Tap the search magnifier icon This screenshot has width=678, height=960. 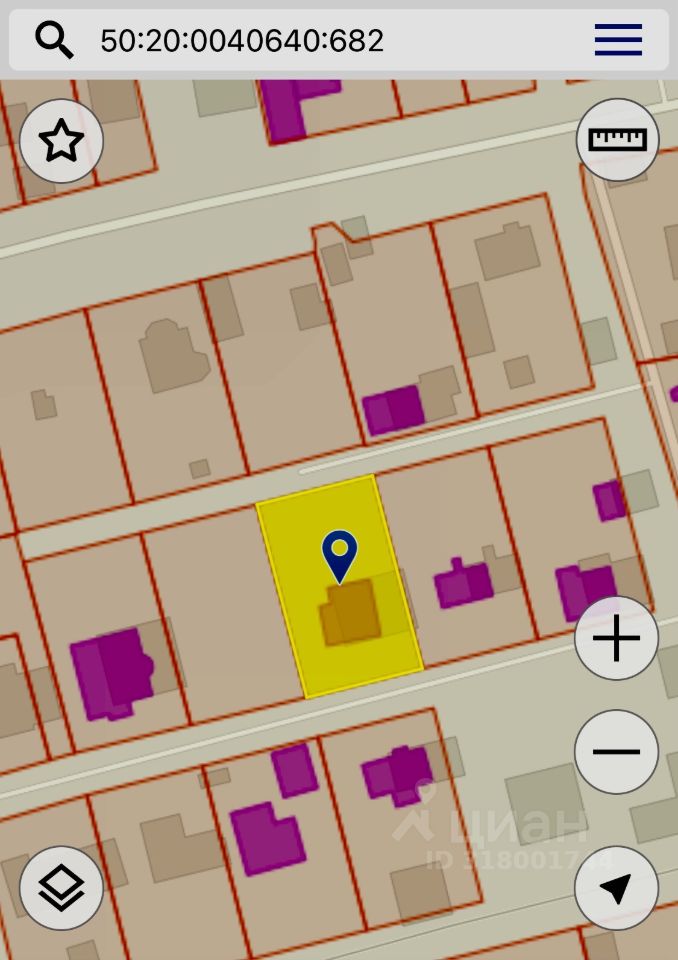point(54,40)
